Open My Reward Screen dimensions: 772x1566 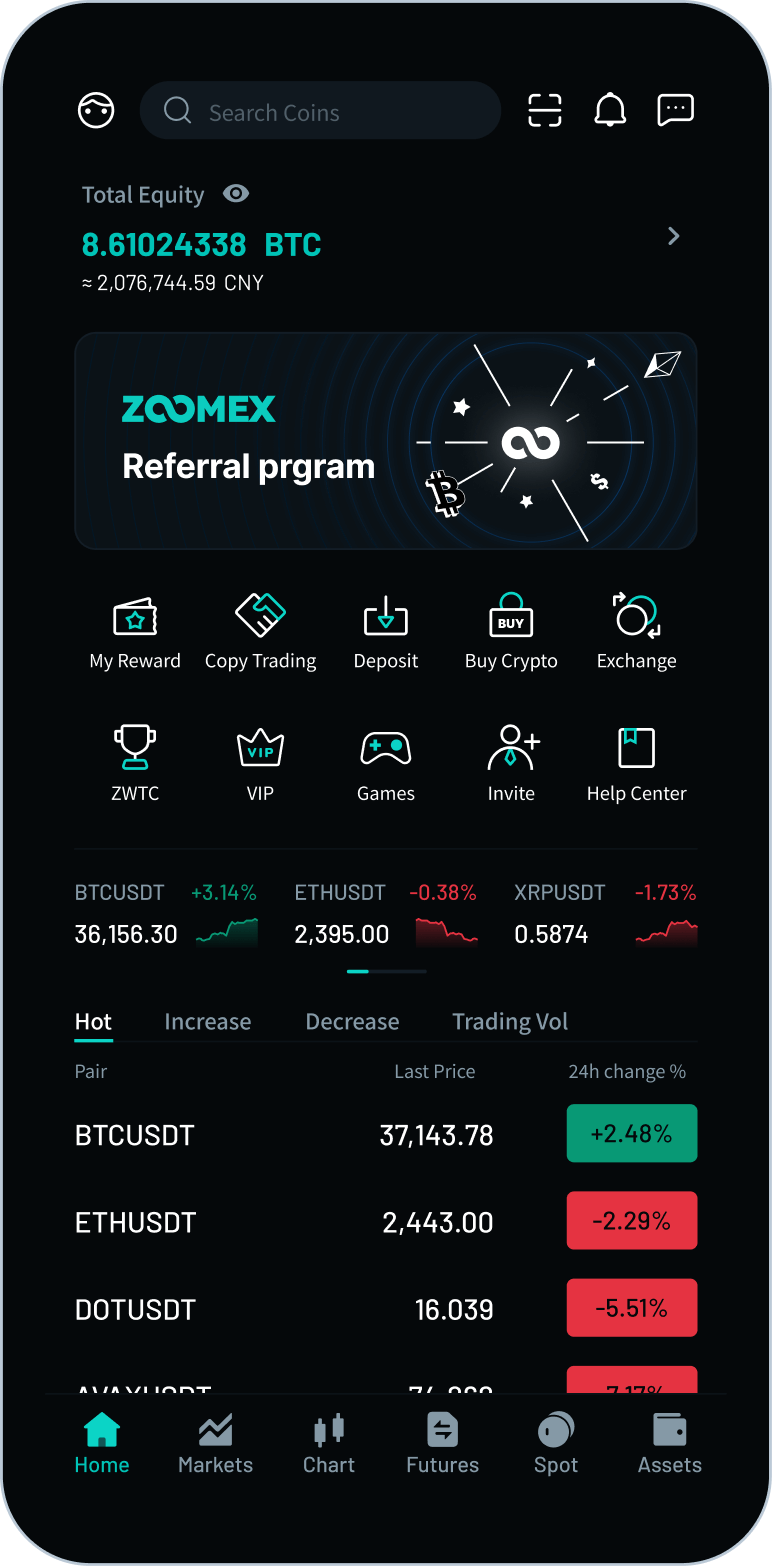135,632
